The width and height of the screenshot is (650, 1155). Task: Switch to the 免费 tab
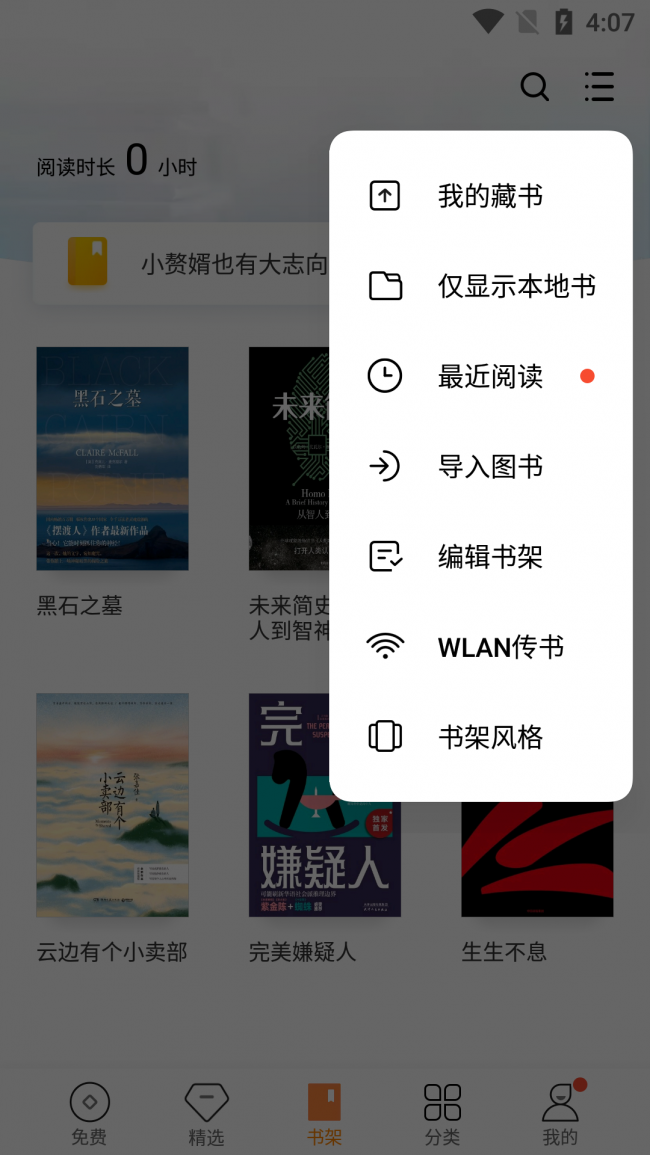click(x=89, y=1114)
